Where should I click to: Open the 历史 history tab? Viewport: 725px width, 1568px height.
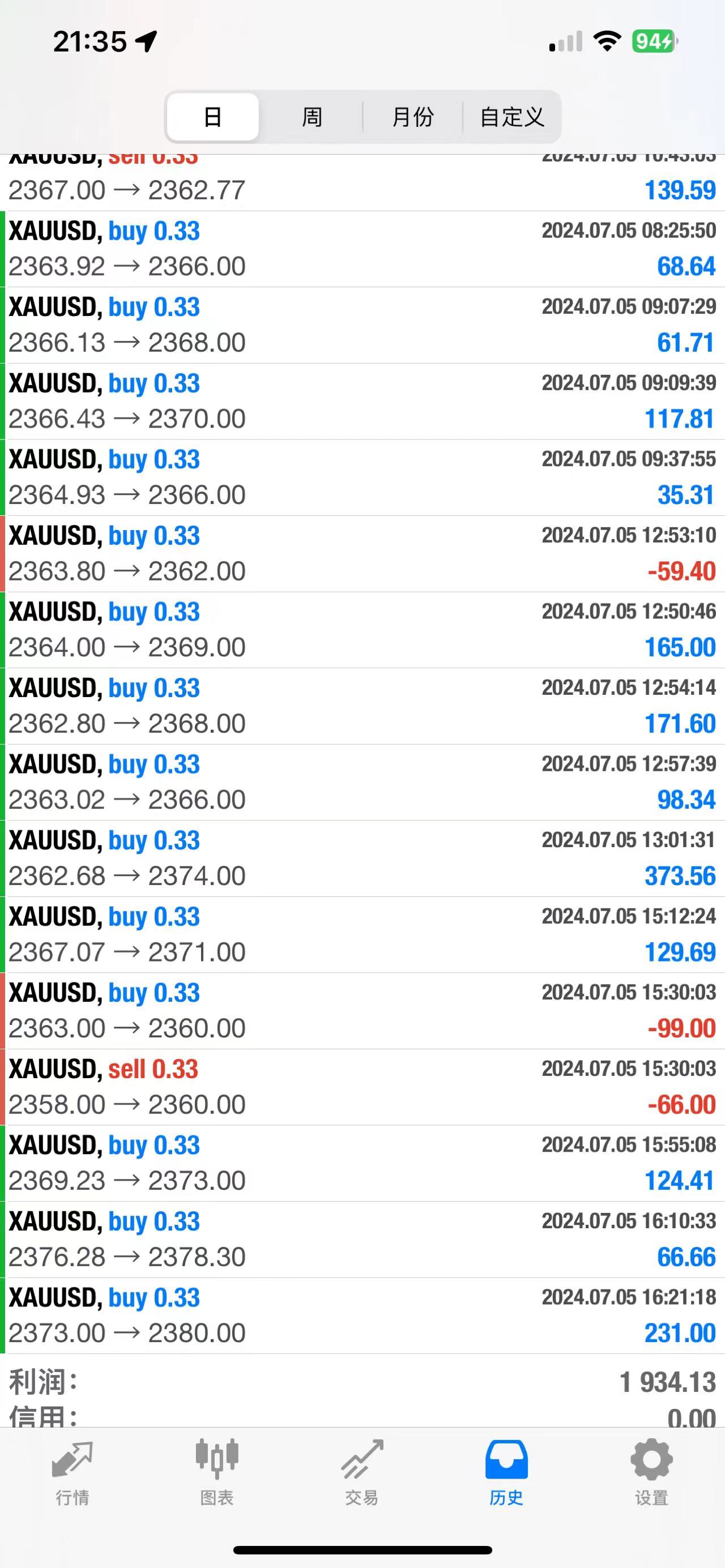coord(506,1472)
